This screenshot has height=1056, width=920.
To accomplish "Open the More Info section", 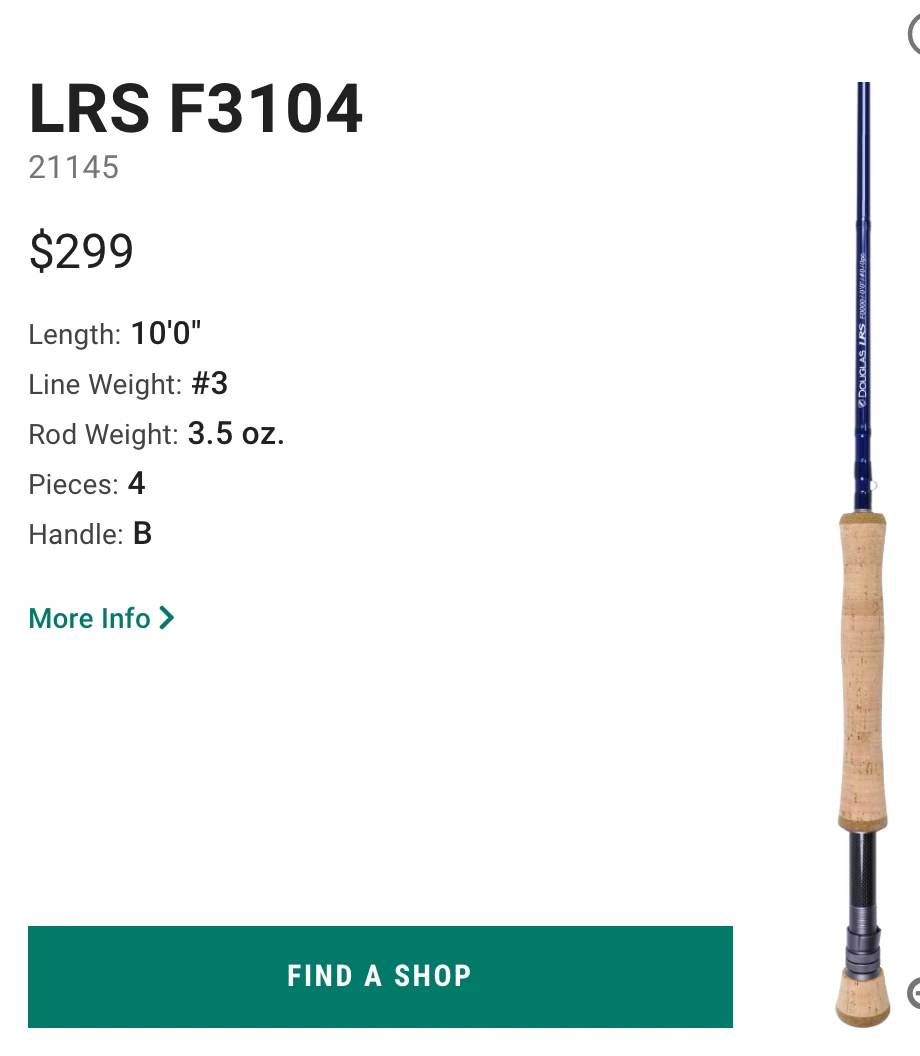I will coord(89,618).
